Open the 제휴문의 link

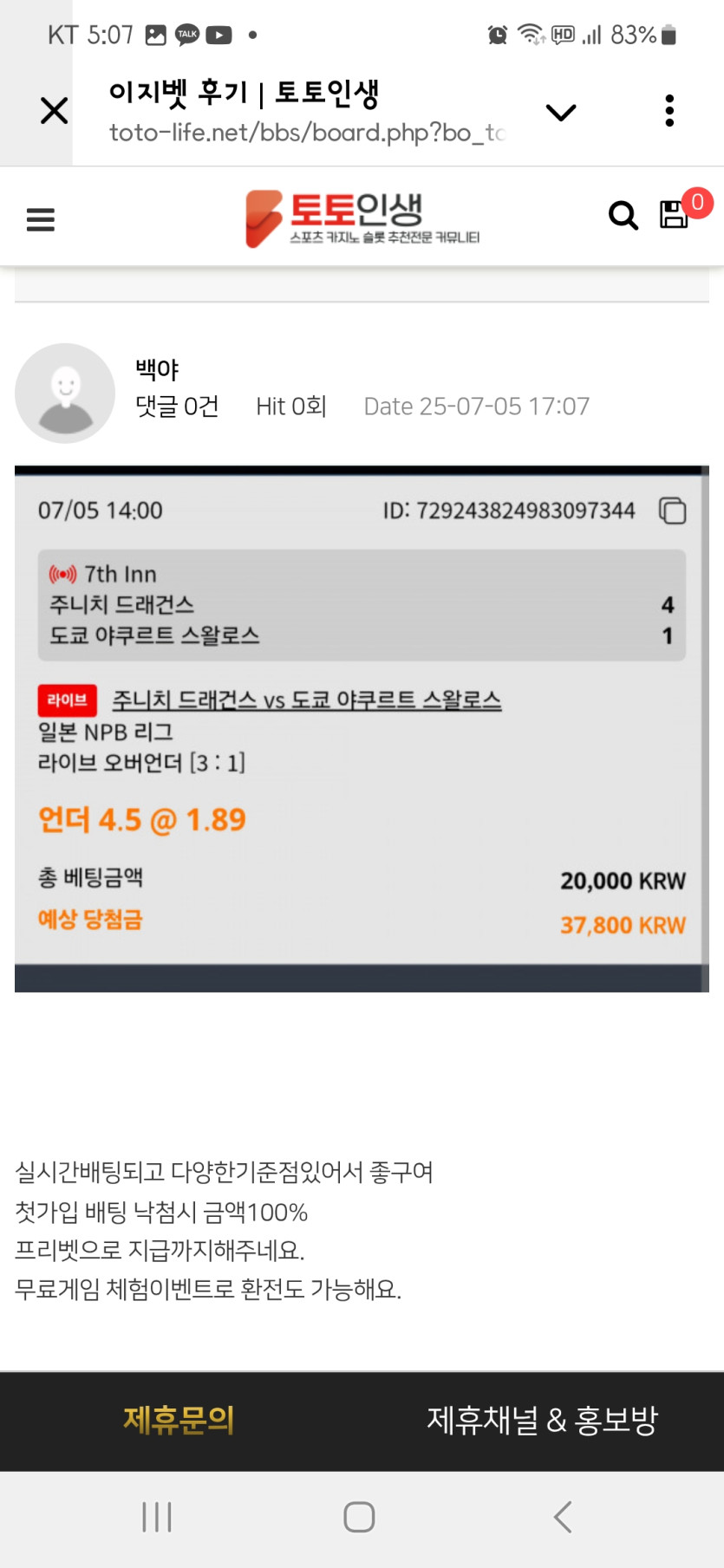179,1420
